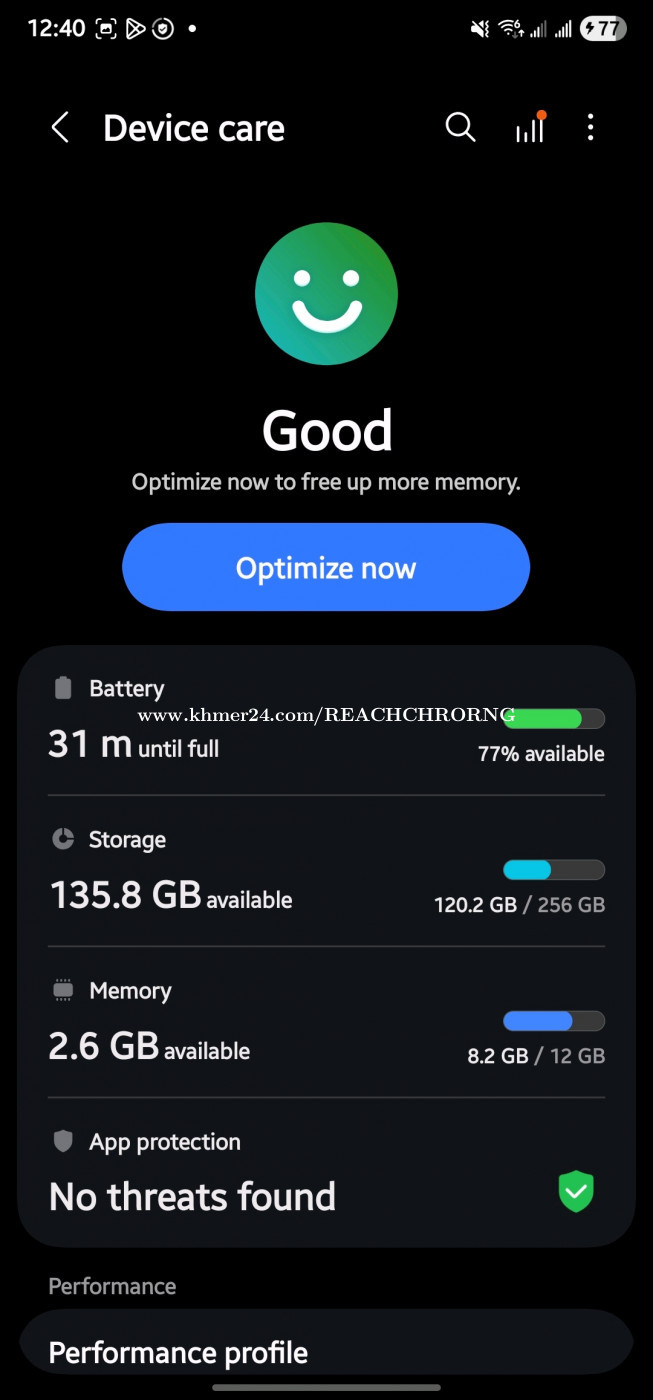Open the Battery details row
The height and width of the screenshot is (1400, 653).
click(x=326, y=720)
